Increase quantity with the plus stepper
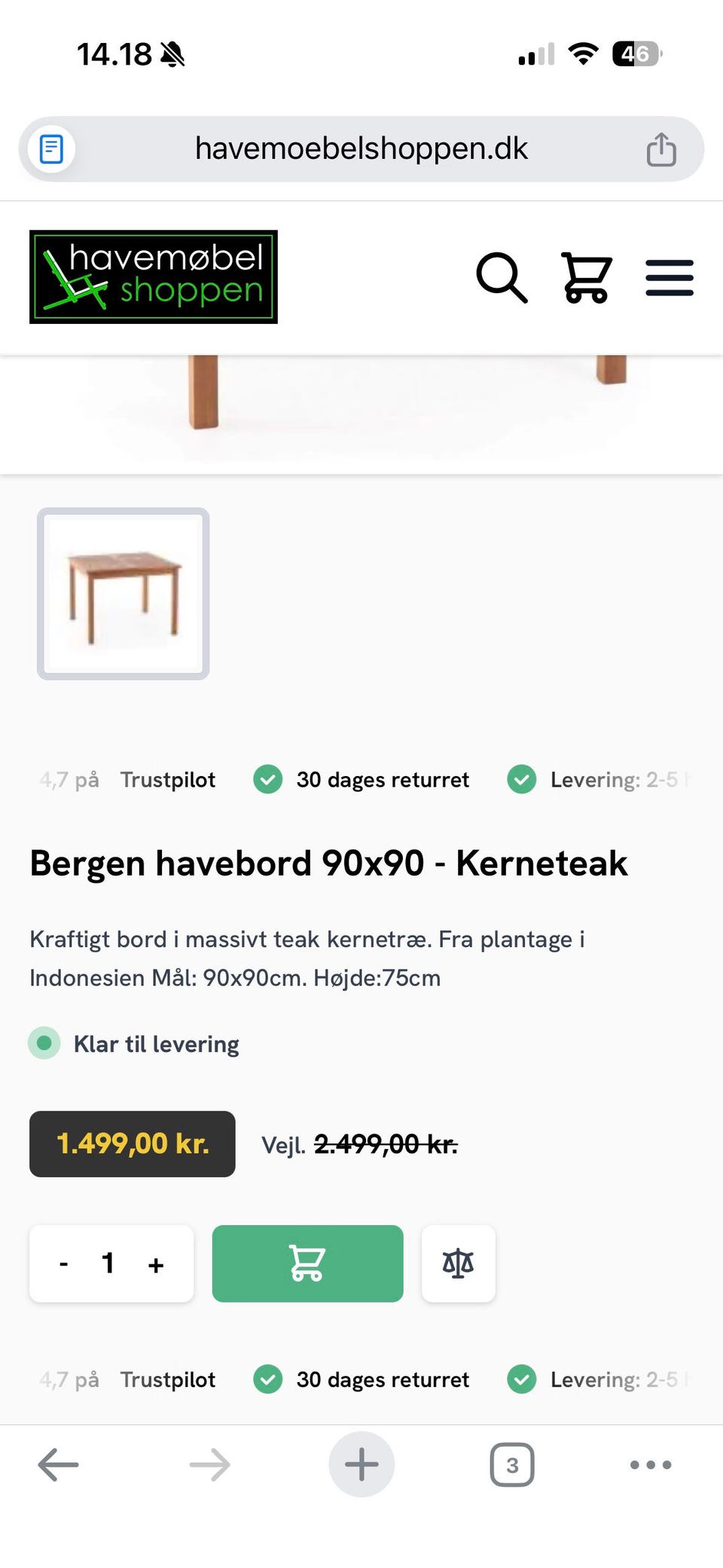This screenshot has width=723, height=1568. [156, 1264]
